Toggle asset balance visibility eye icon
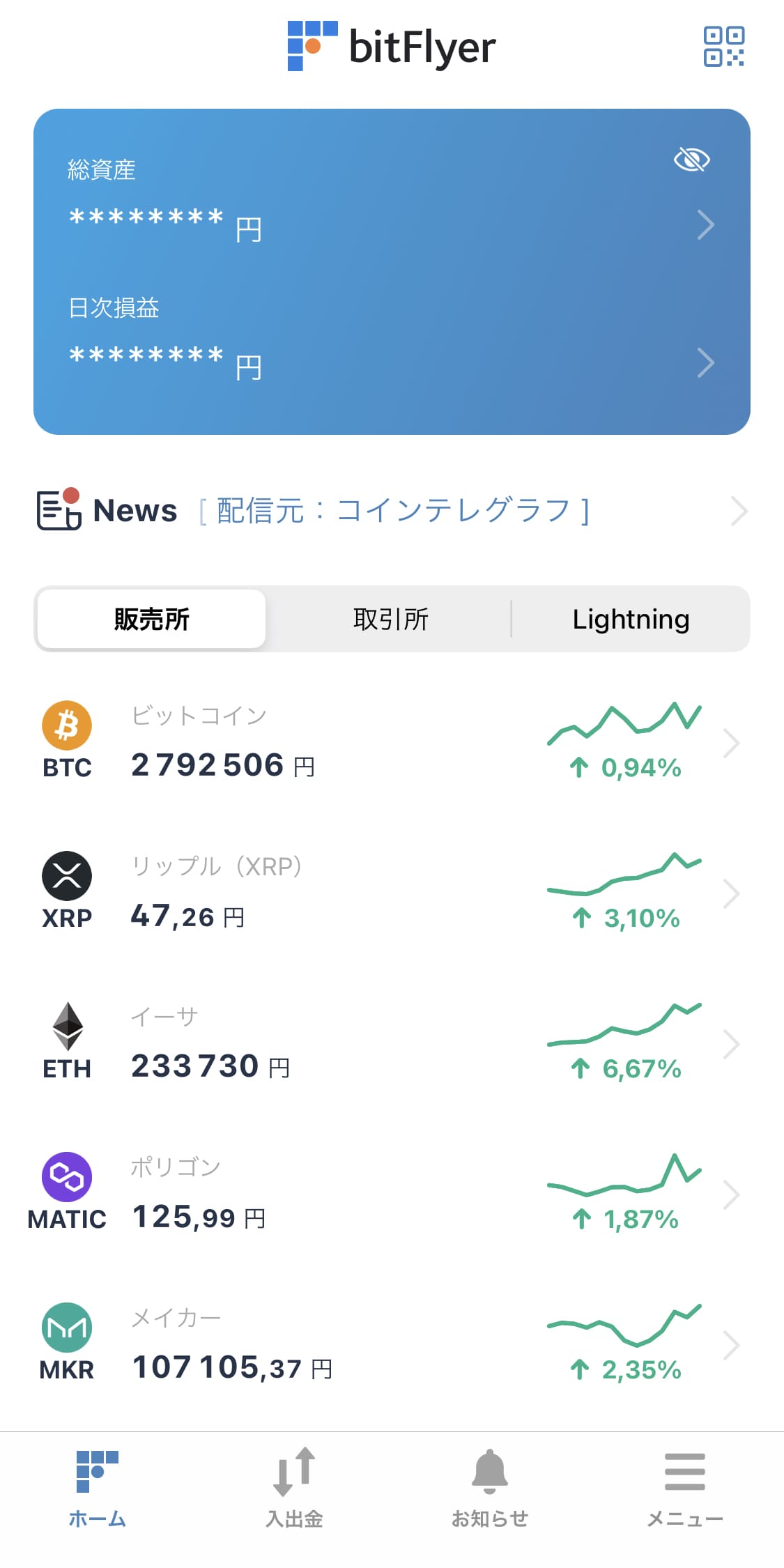Viewport: 784px width, 1568px height. tap(691, 160)
